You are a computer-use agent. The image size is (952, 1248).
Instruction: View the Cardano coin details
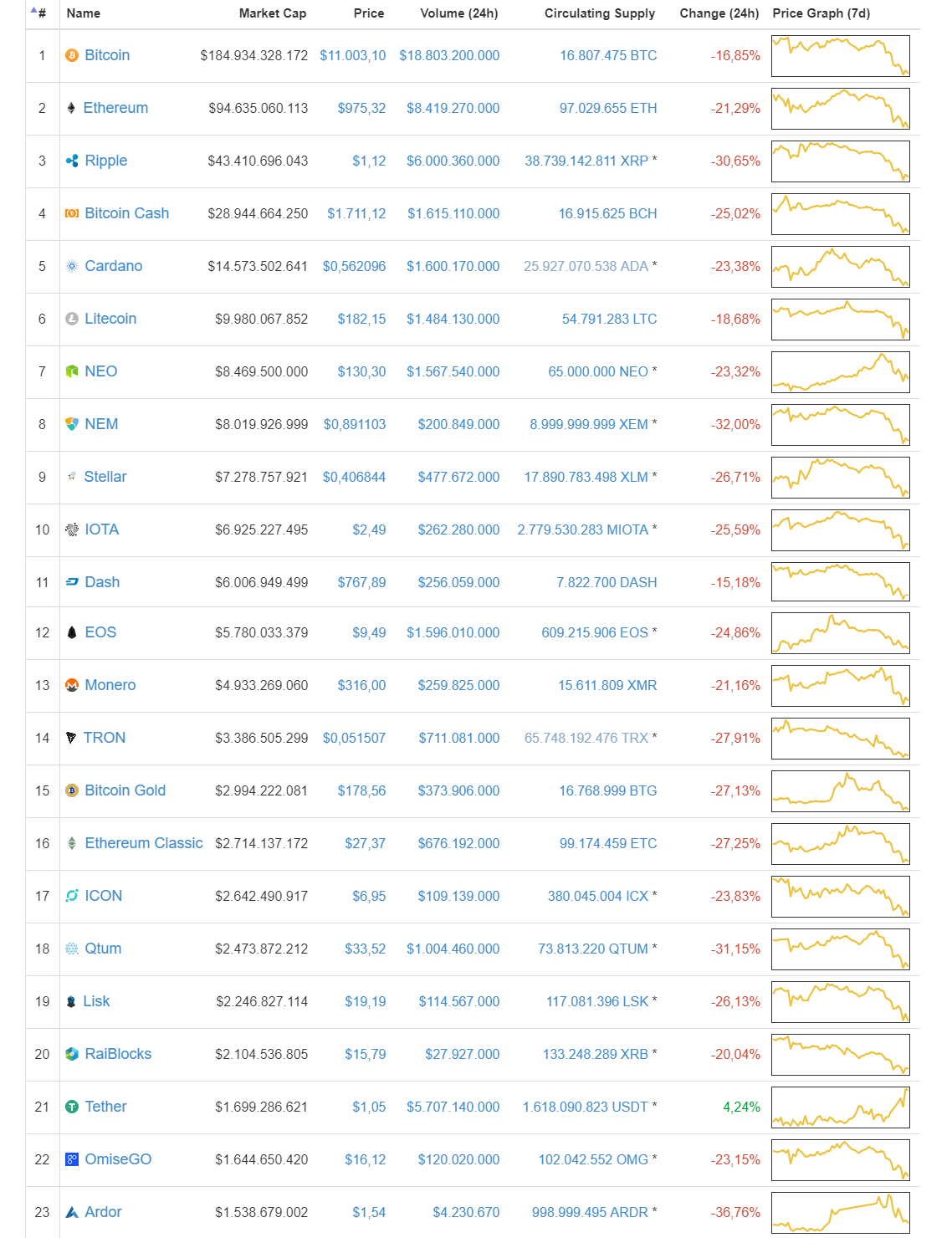coord(114,266)
